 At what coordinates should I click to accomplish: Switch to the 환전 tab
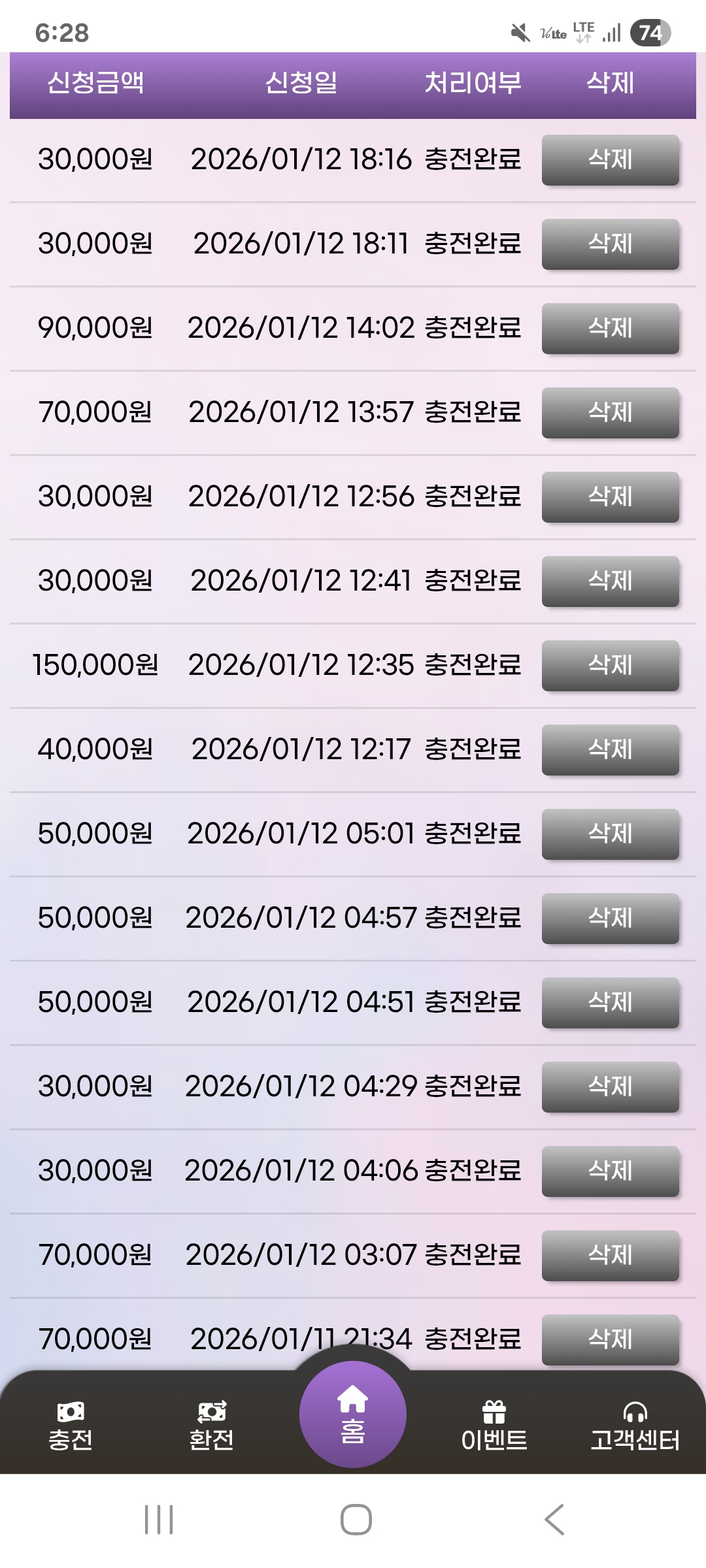pyautogui.click(x=212, y=1427)
